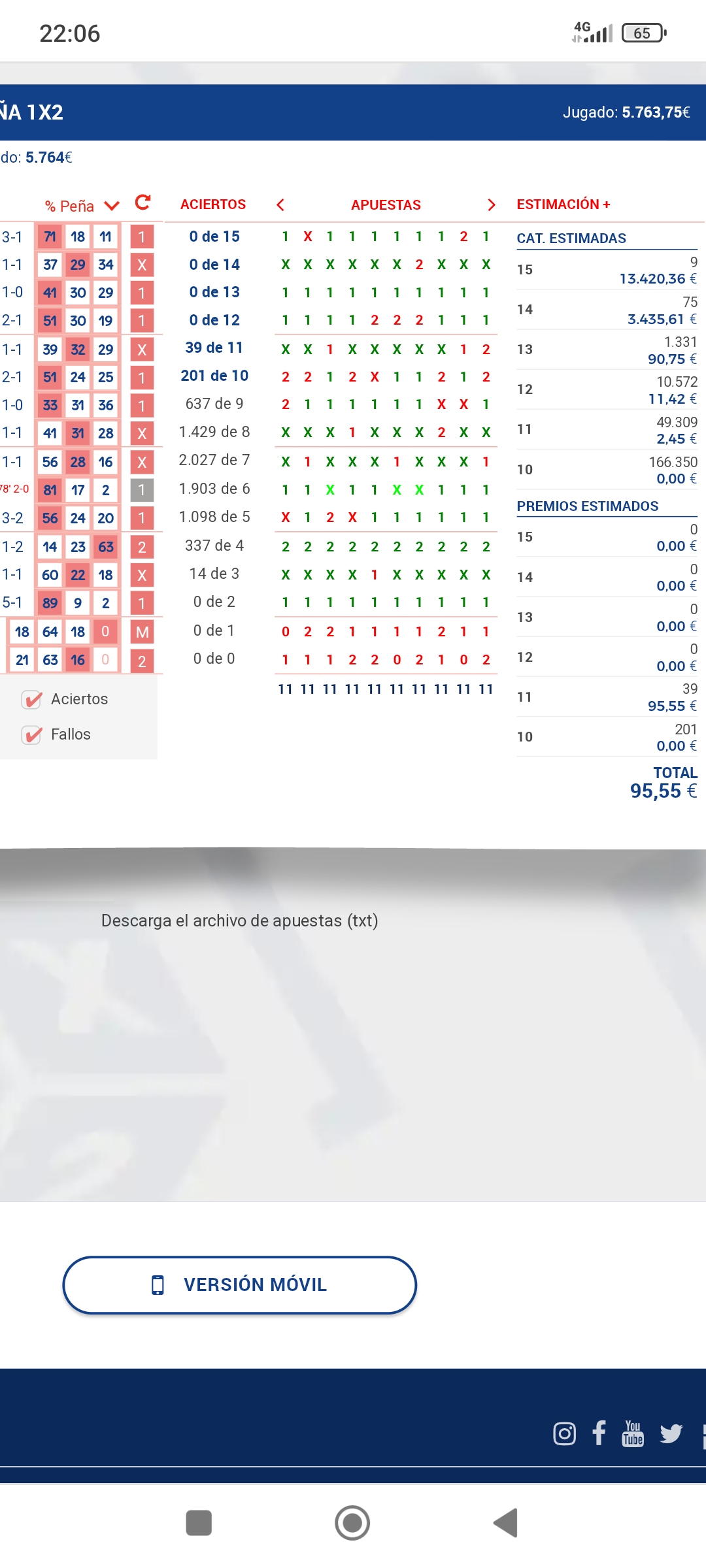Open the % Peña dropdown
Viewport: 706px width, 1568px height.
82,206
